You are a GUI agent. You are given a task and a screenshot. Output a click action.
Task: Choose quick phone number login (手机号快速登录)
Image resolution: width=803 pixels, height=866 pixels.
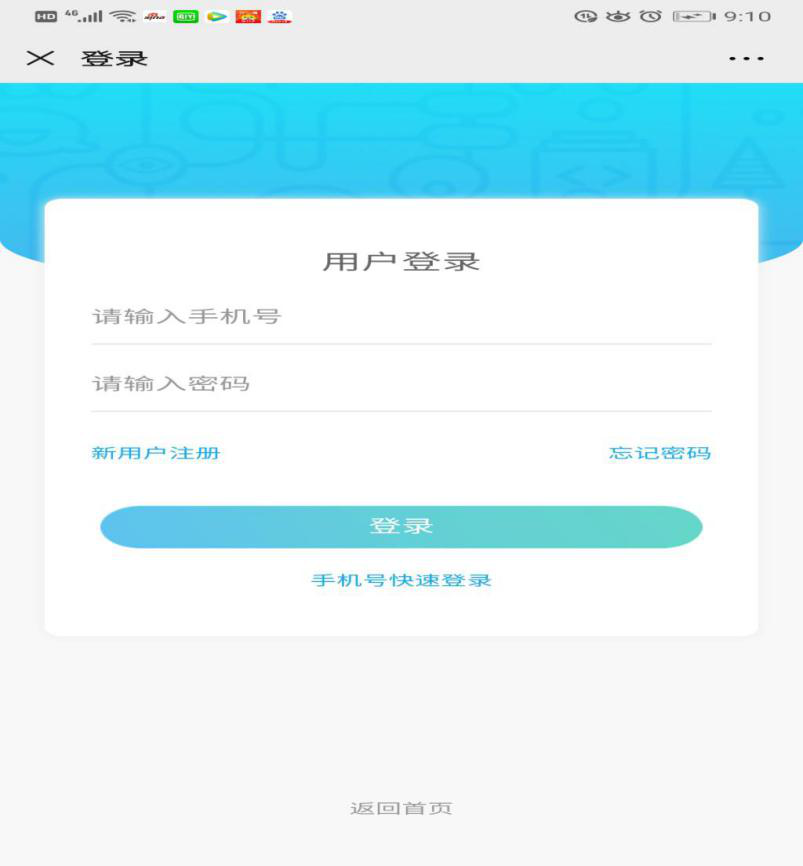click(x=401, y=580)
